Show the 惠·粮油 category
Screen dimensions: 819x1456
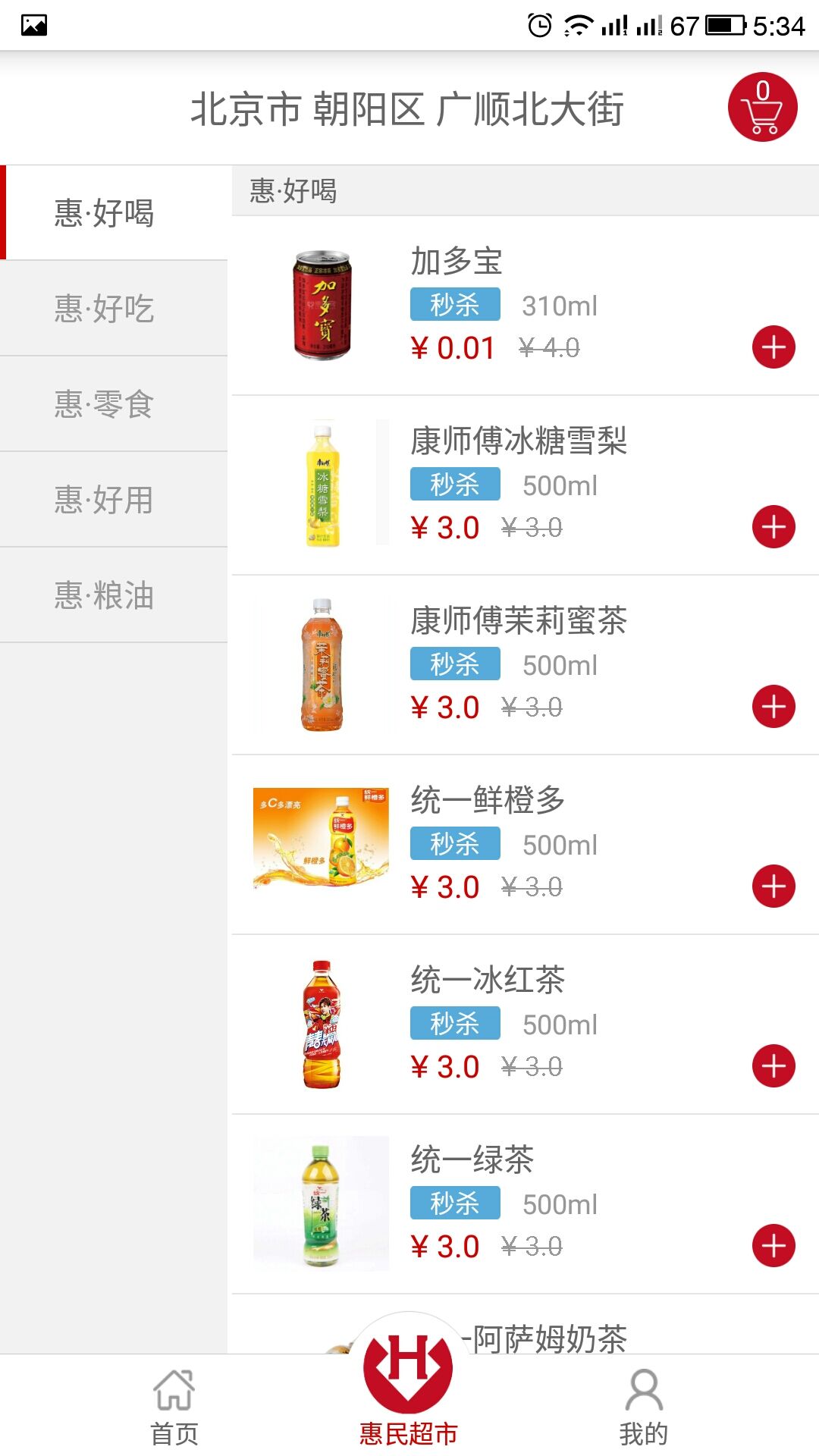pyautogui.click(x=105, y=595)
